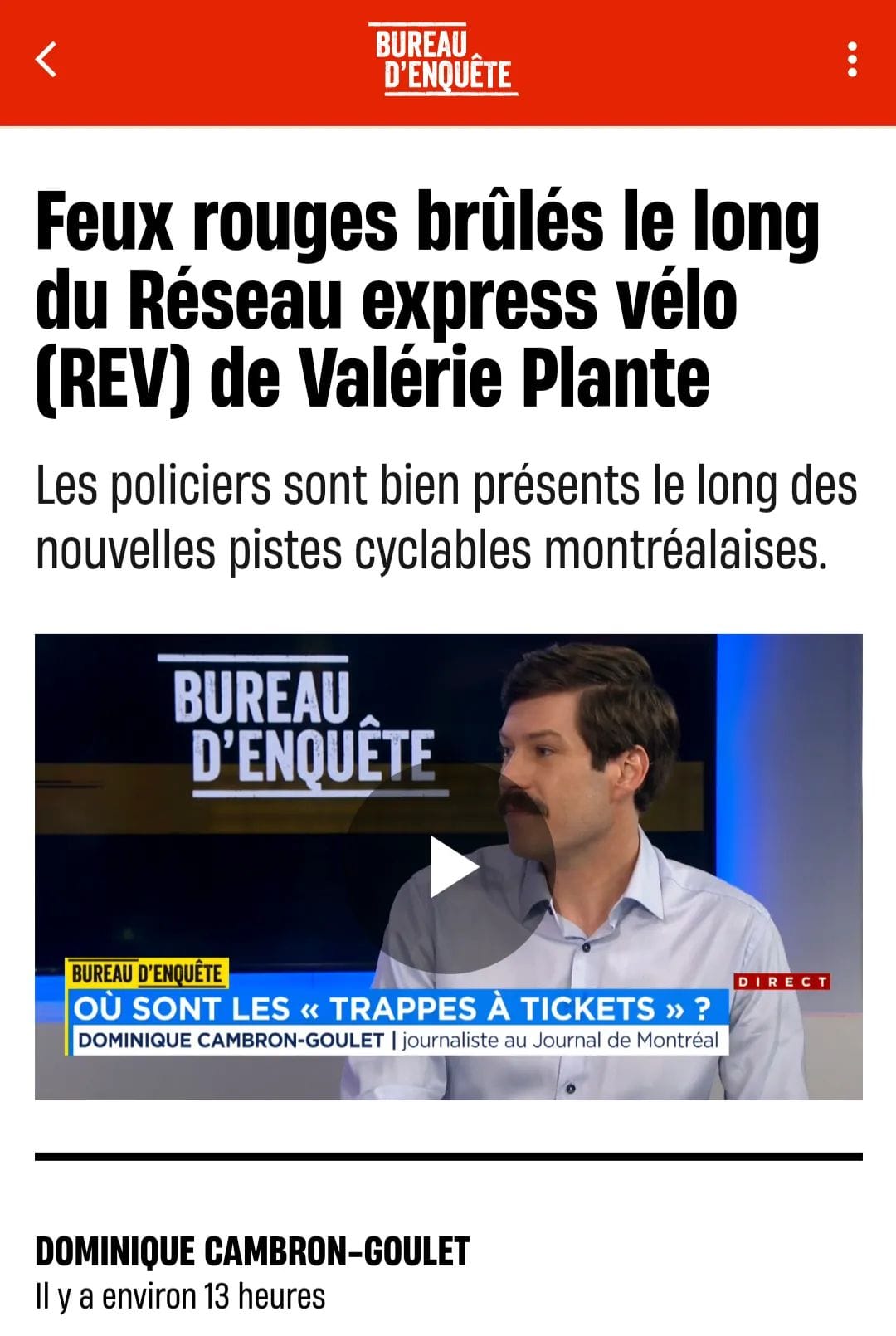Image resolution: width=896 pixels, height=1336 pixels.
Task: Open author Dominique Cambron-Goulet's page
Action: click(x=252, y=1251)
